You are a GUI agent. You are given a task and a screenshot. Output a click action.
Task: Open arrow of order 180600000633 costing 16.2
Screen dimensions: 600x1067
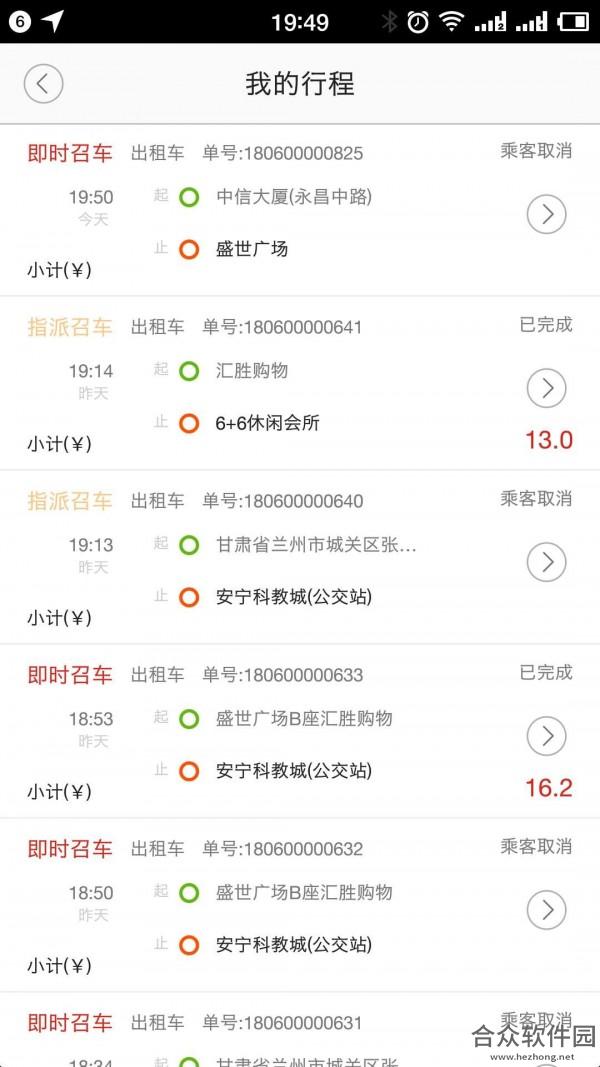click(546, 736)
